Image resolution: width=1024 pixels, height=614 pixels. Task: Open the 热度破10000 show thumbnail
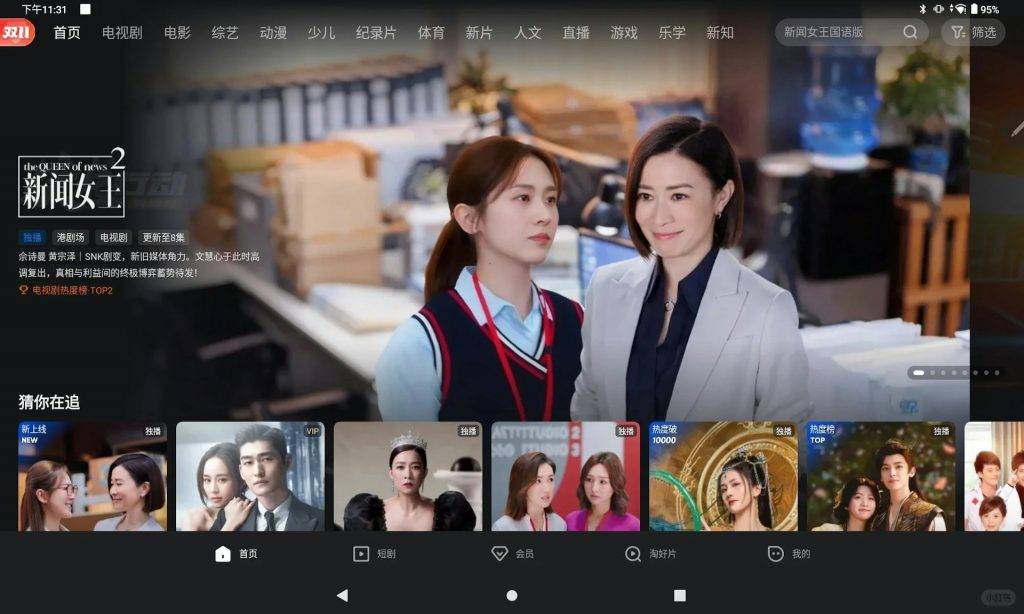723,476
